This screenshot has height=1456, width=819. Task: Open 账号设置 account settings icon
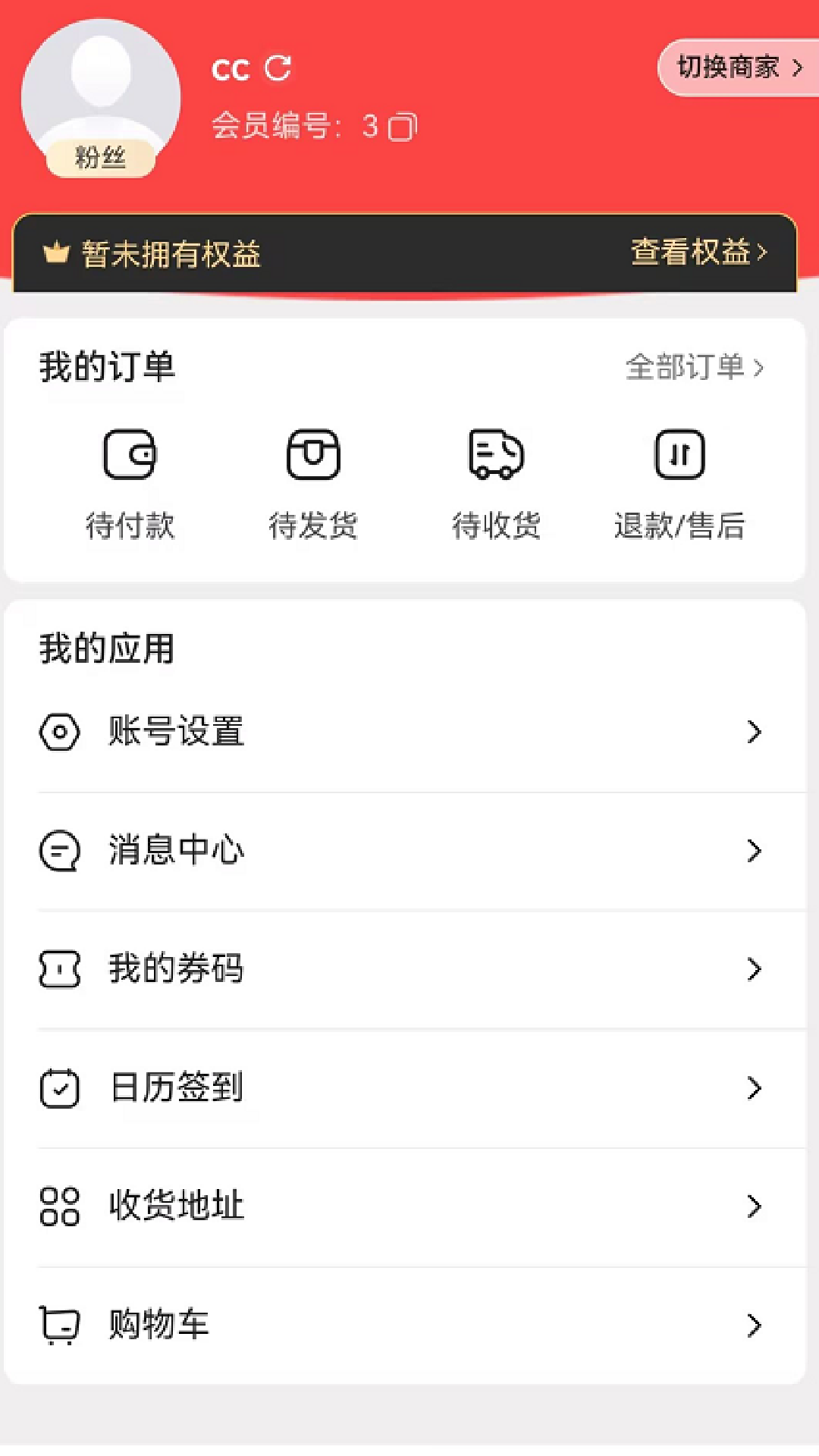tap(59, 732)
